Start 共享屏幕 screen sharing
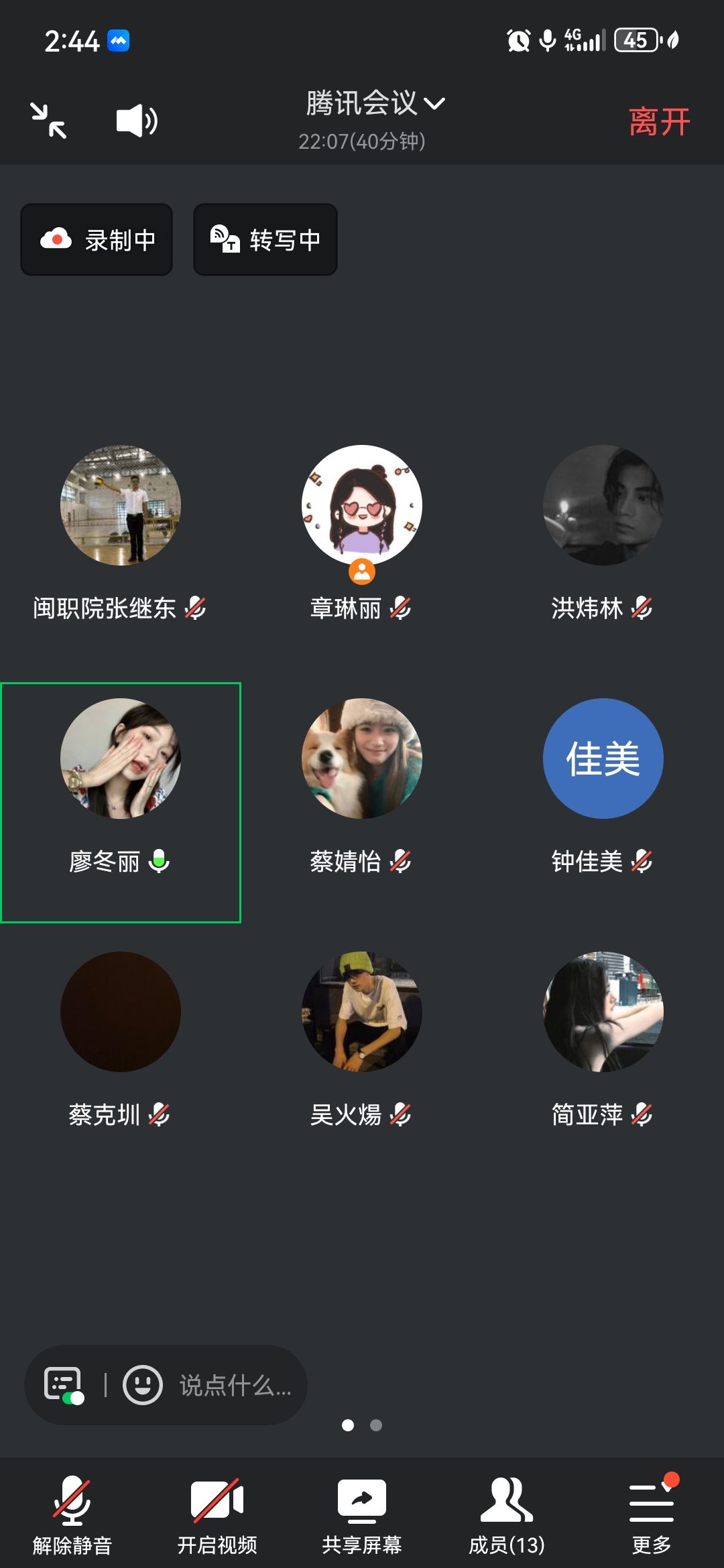Viewport: 724px width, 1568px height. click(362, 1514)
